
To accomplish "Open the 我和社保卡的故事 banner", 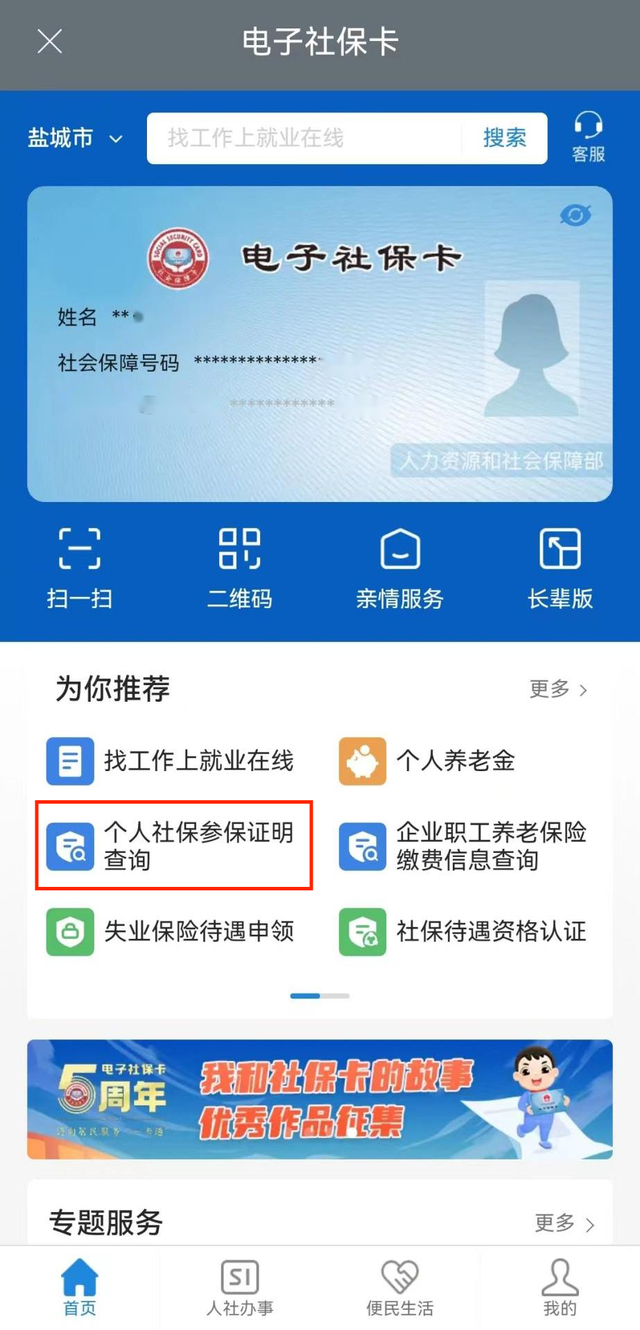I will [x=320, y=1099].
